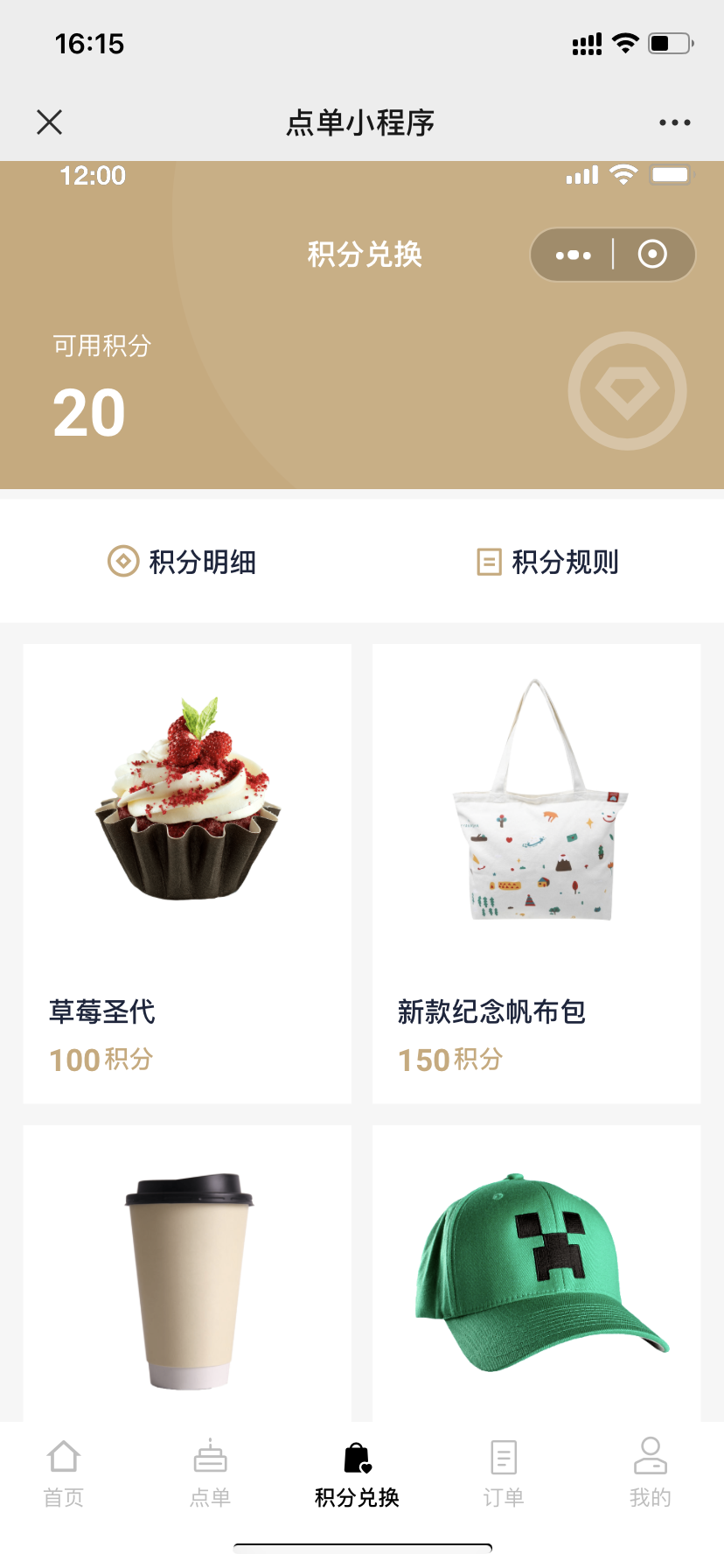Select the 积分兑换 tab
This screenshot has height=1568, width=724.
click(357, 1474)
